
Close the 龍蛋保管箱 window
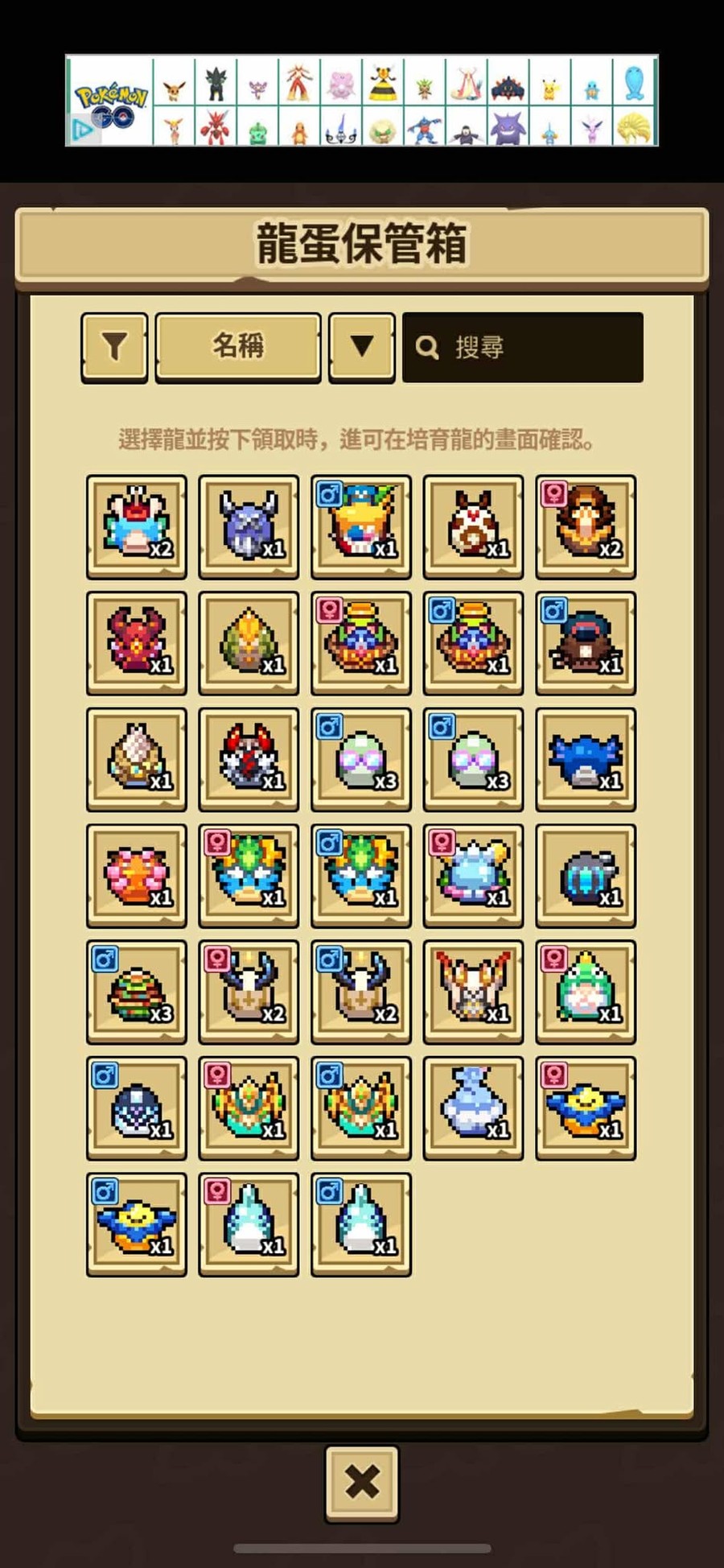pos(361,1483)
